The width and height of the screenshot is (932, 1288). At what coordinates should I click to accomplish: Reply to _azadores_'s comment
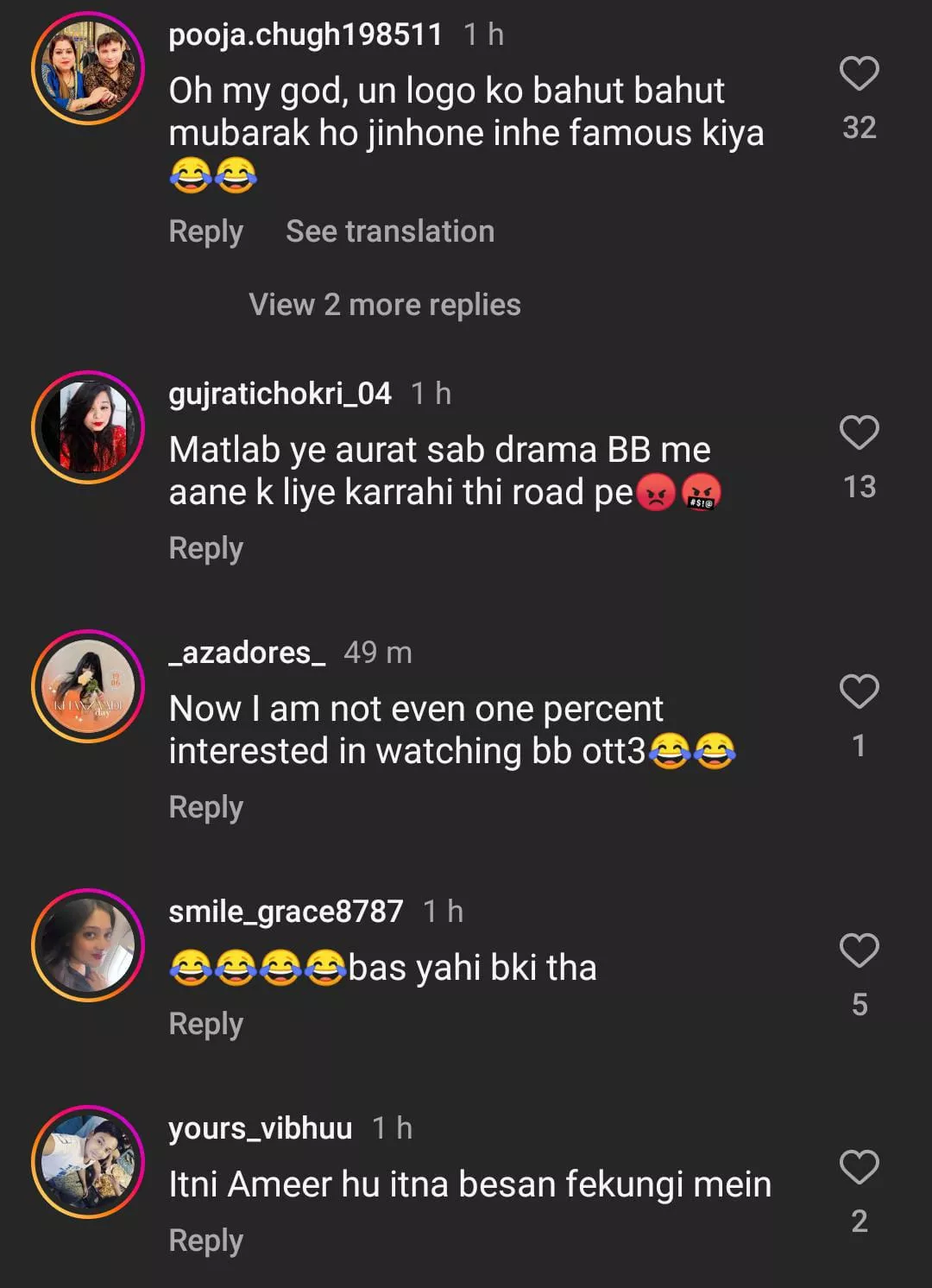coord(205,807)
